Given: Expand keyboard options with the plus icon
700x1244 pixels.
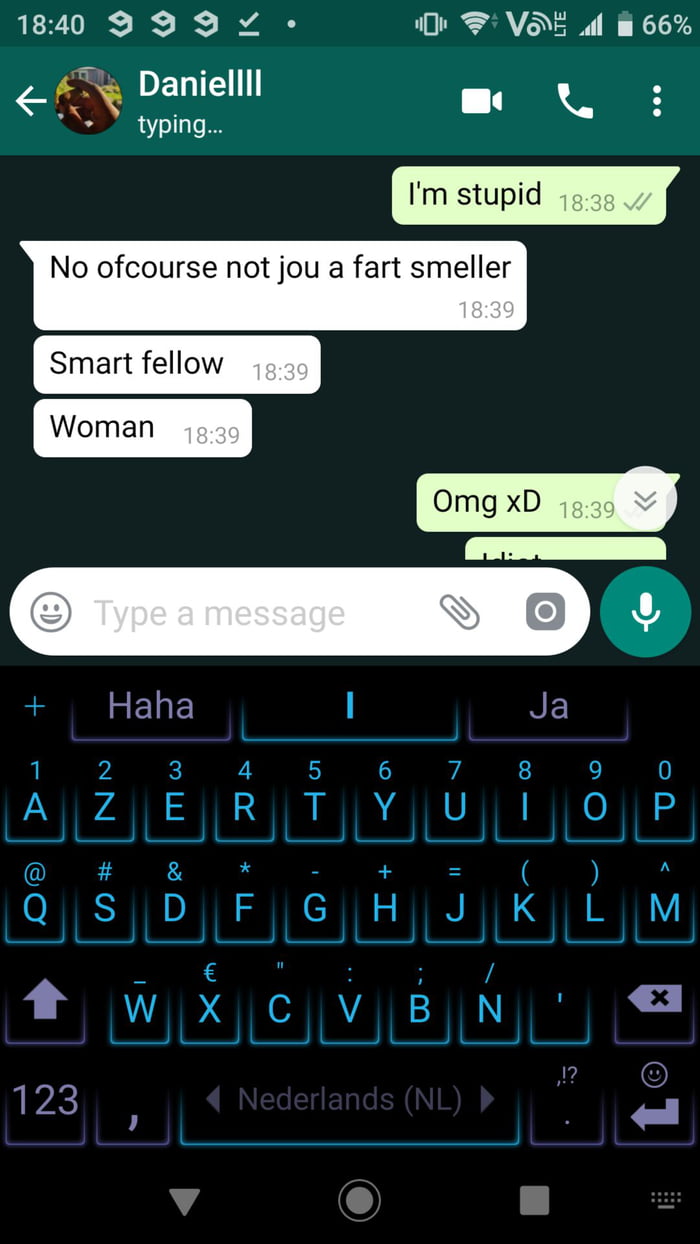Looking at the screenshot, I should (x=35, y=707).
